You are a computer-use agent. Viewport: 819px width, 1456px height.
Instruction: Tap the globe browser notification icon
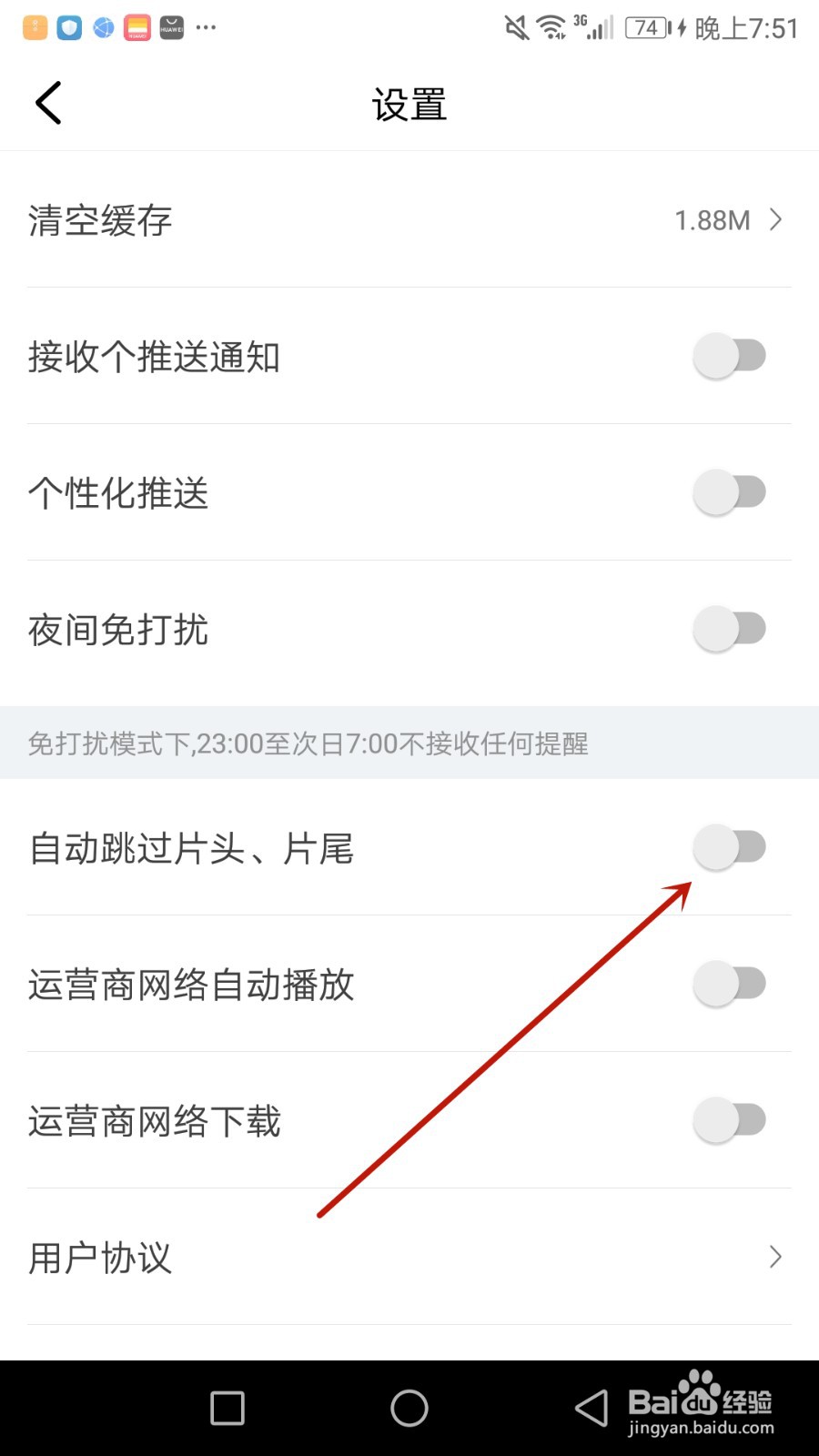coord(103,26)
